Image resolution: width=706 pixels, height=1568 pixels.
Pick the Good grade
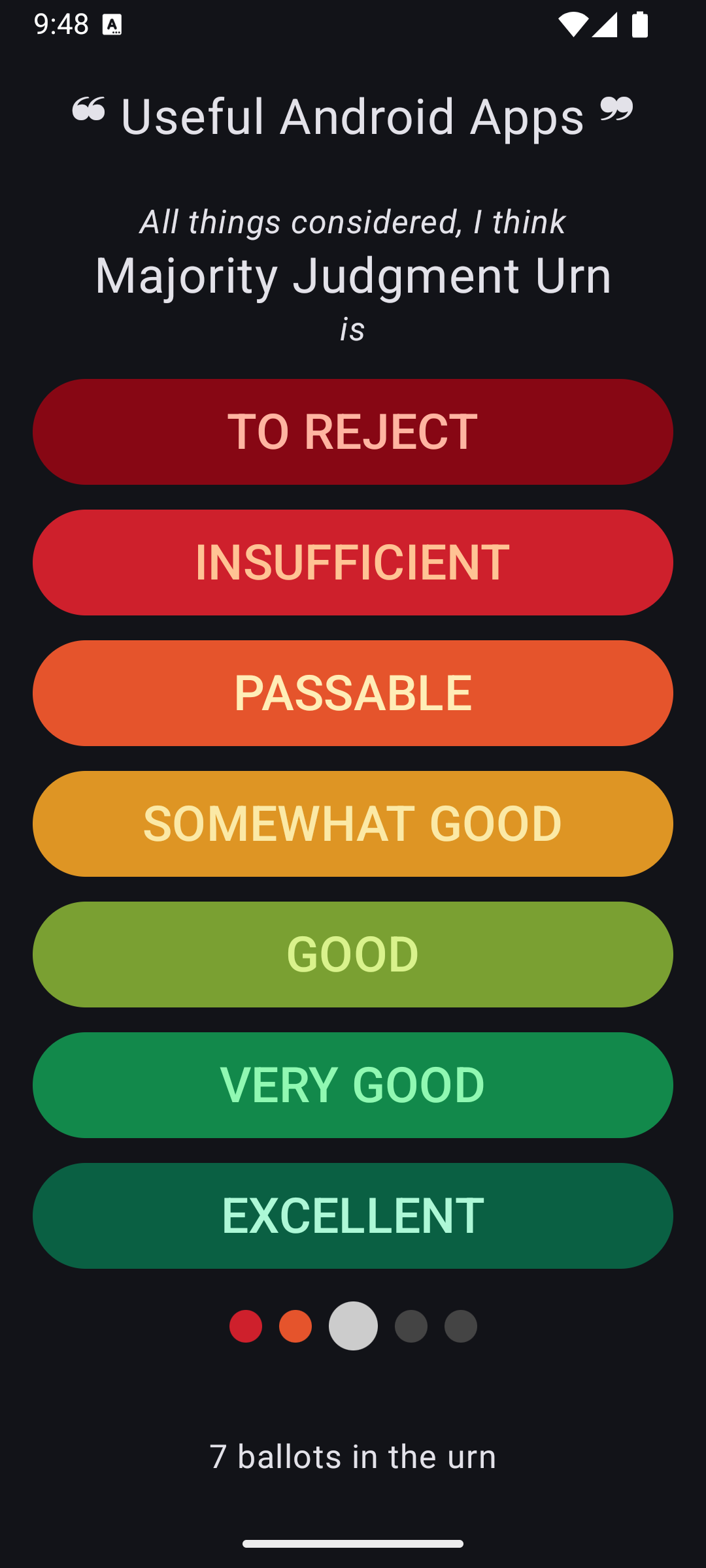click(x=353, y=955)
